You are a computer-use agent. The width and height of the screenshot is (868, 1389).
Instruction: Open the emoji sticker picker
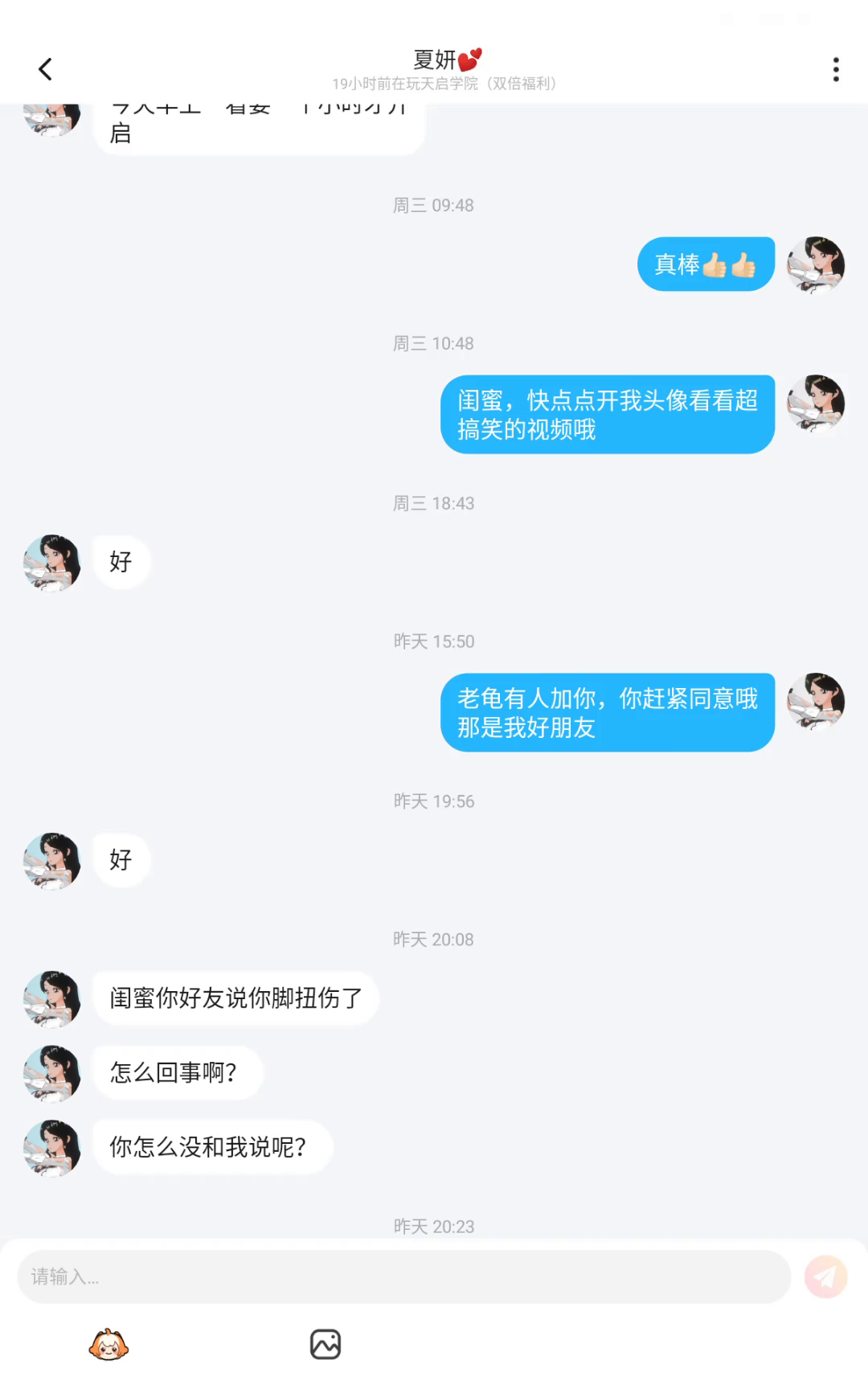pos(108,1345)
